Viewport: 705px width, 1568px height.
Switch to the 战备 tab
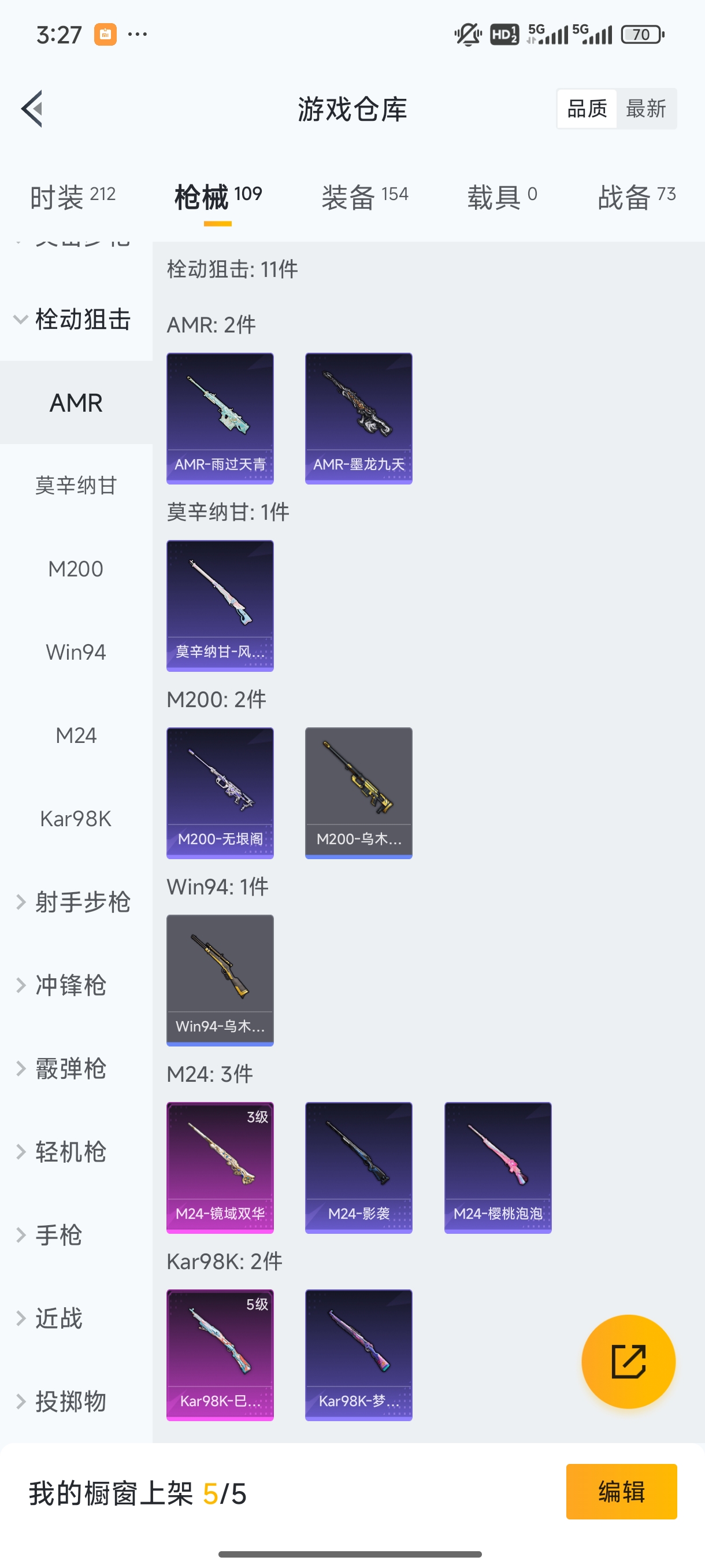pyautogui.click(x=634, y=196)
